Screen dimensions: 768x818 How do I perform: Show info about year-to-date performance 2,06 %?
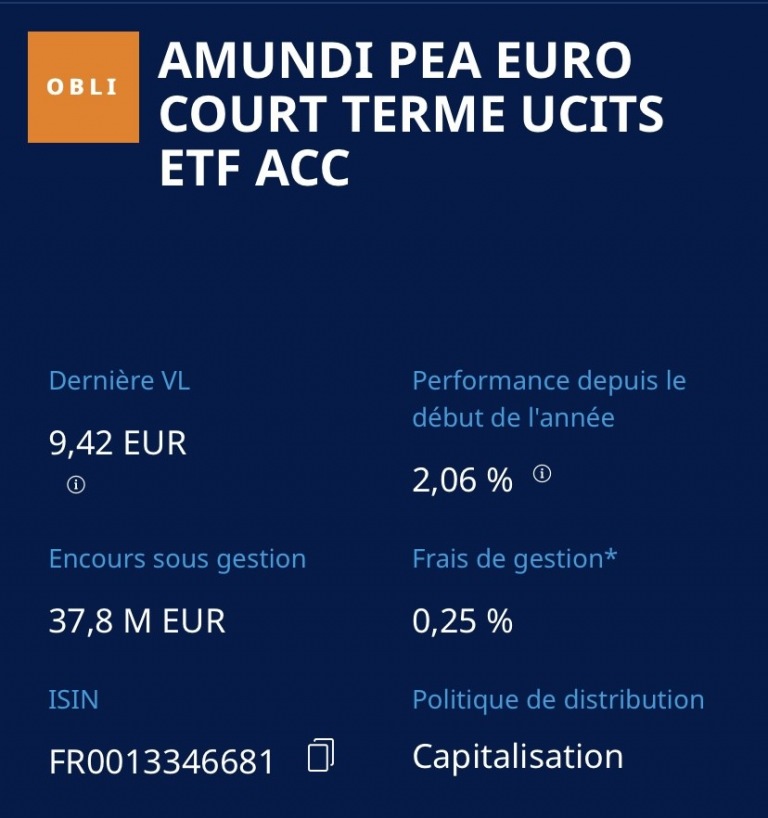(542, 474)
